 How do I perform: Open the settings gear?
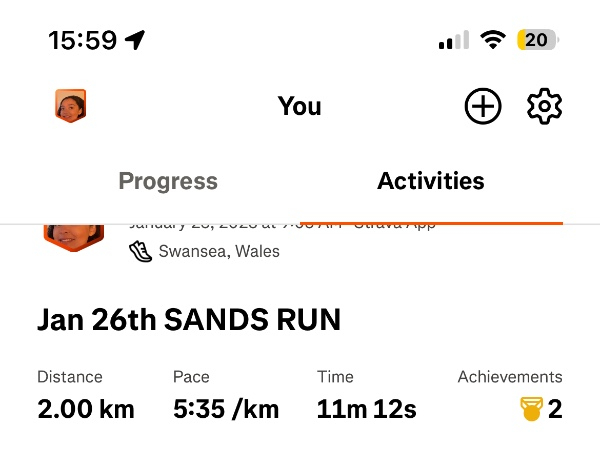[x=544, y=106]
